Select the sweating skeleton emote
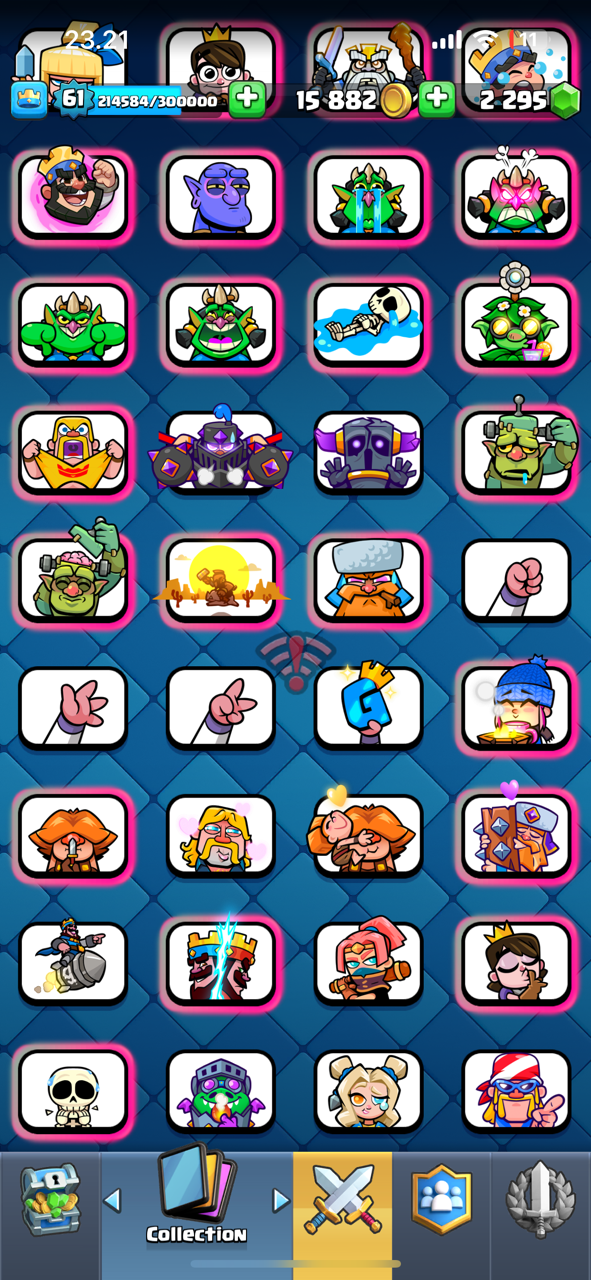This screenshot has height=1280, width=591. pyautogui.click(x=73, y=1090)
